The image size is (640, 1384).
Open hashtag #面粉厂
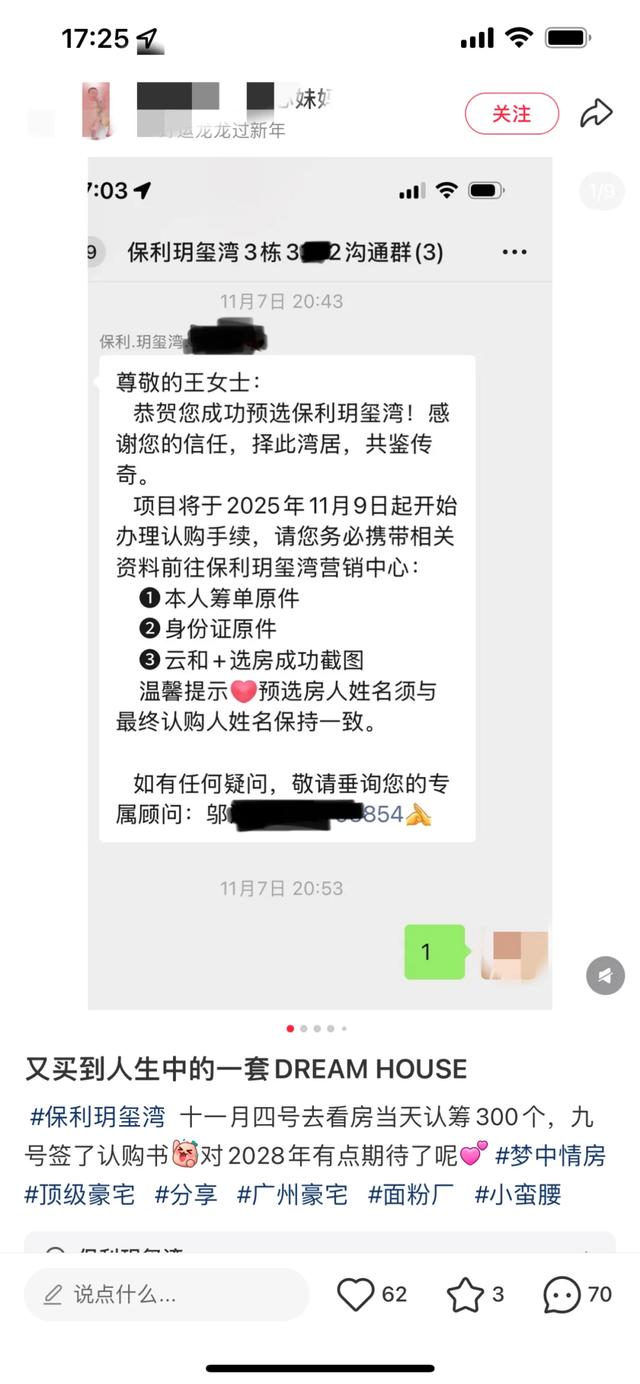(410, 1193)
